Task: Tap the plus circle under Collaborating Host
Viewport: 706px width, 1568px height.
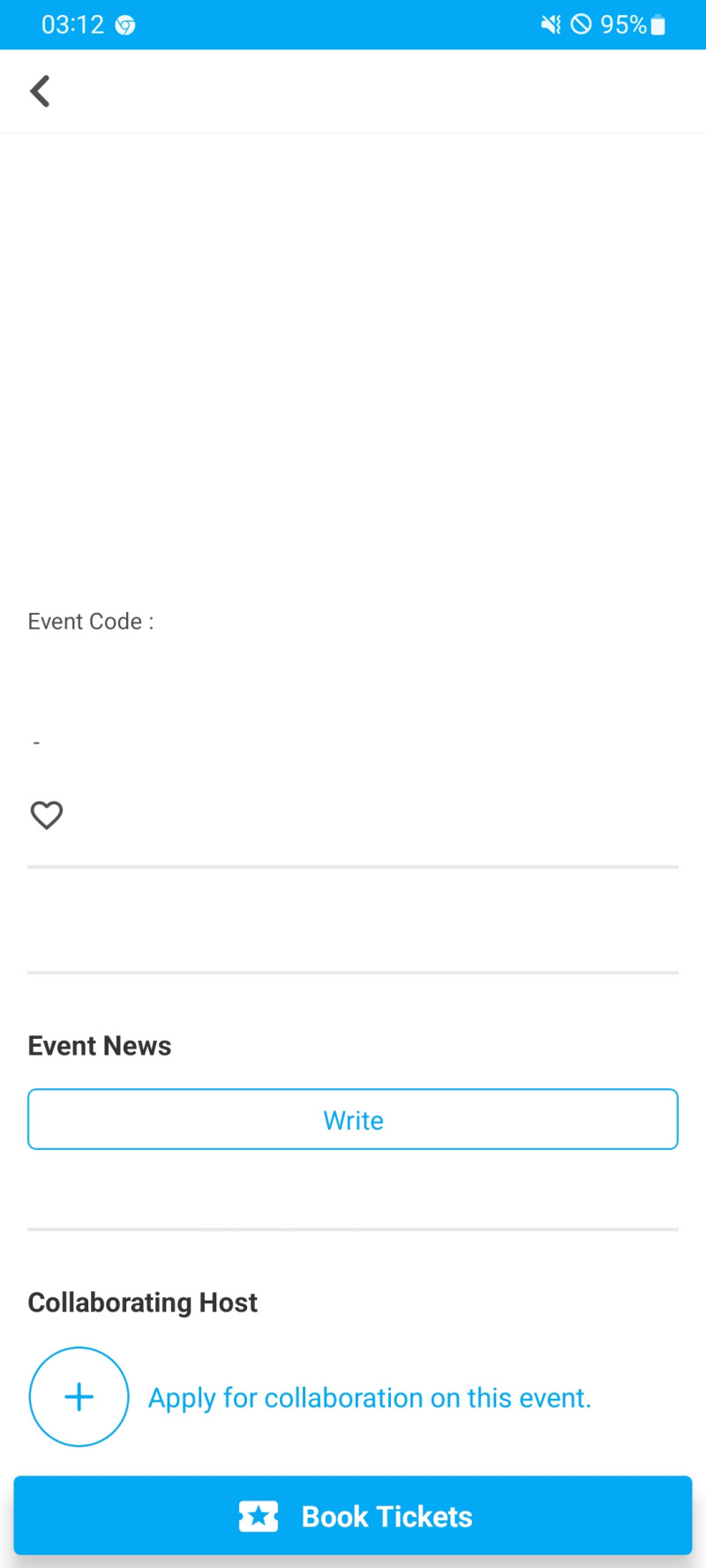Action: pos(79,1397)
